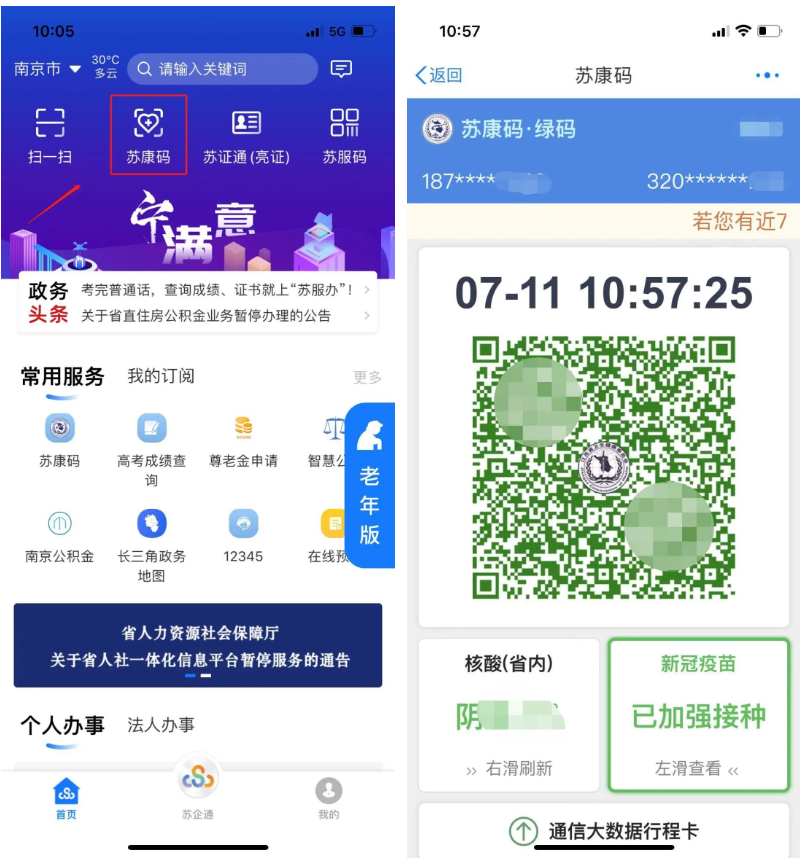Open 苏证通 (亮证) shortcut

pyautogui.click(x=246, y=135)
